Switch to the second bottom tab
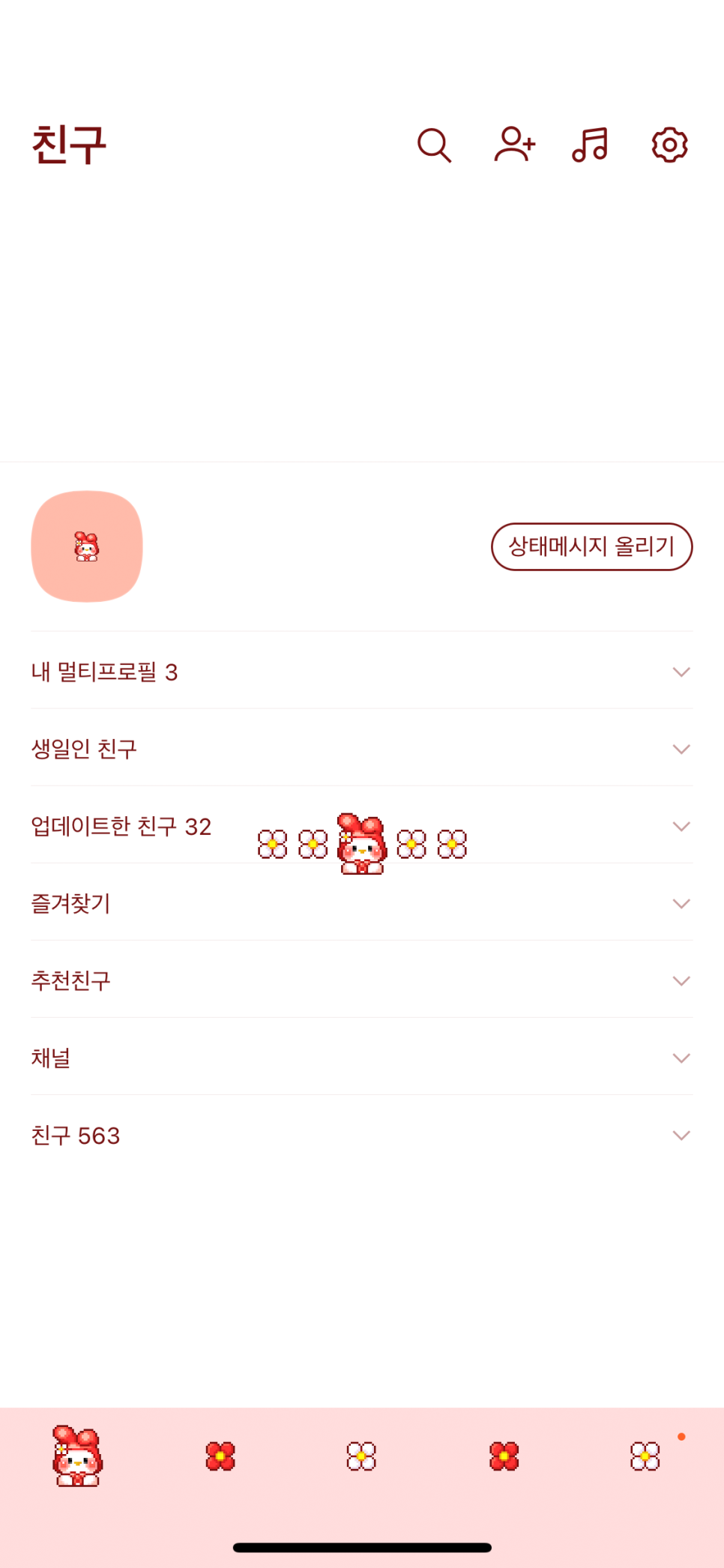Image resolution: width=724 pixels, height=1568 pixels. click(220, 1456)
